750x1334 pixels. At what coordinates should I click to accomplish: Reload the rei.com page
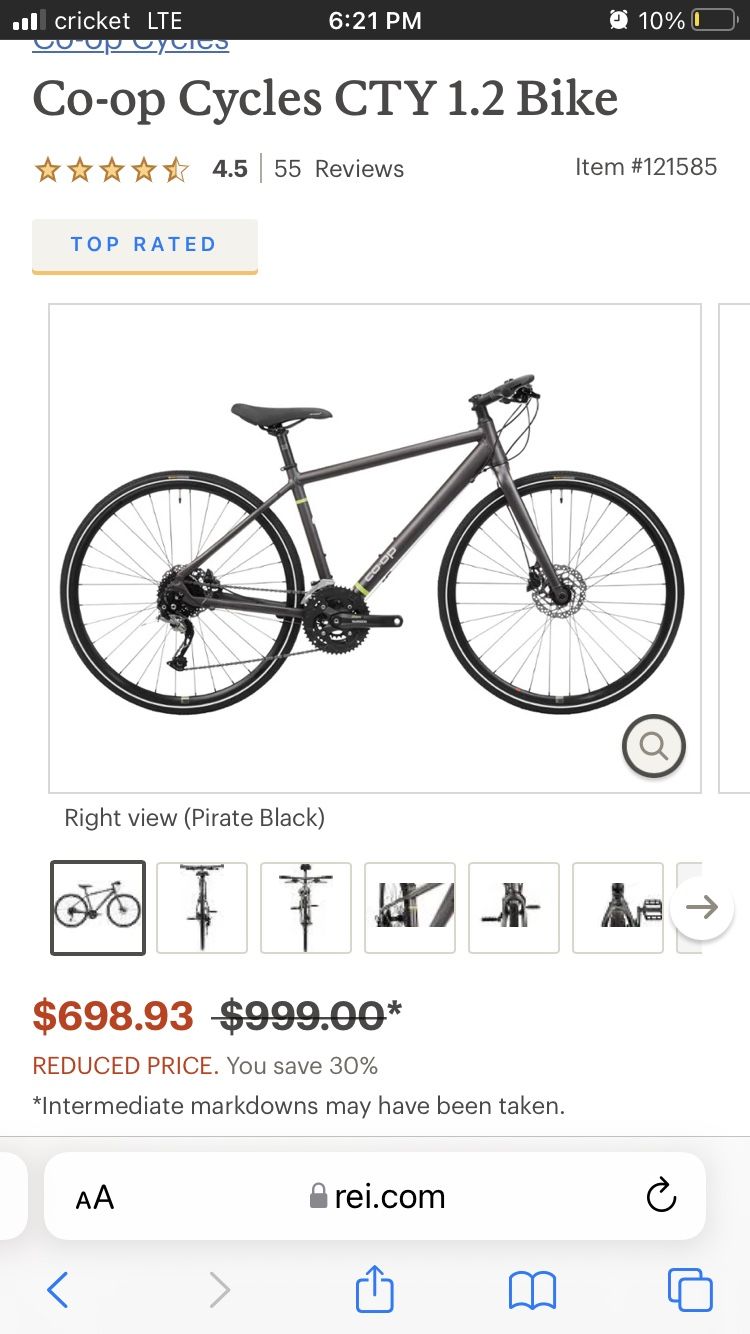(661, 1196)
